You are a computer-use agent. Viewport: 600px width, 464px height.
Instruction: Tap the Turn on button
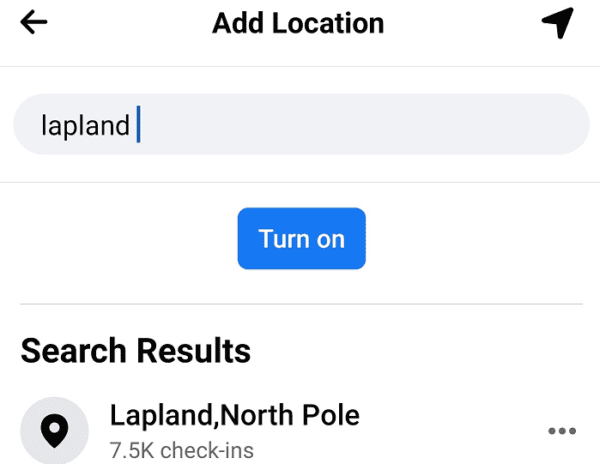pyautogui.click(x=301, y=239)
